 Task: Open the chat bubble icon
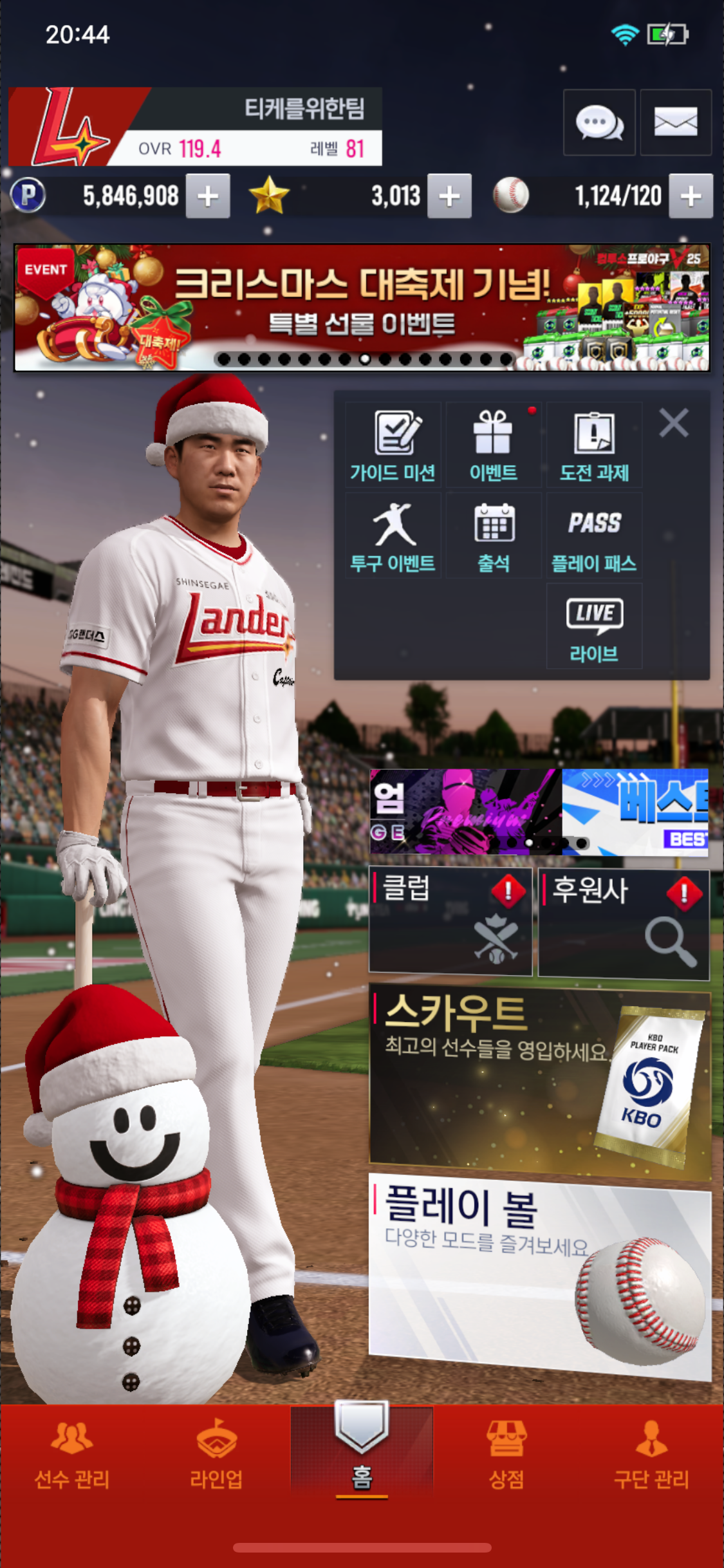(x=599, y=122)
